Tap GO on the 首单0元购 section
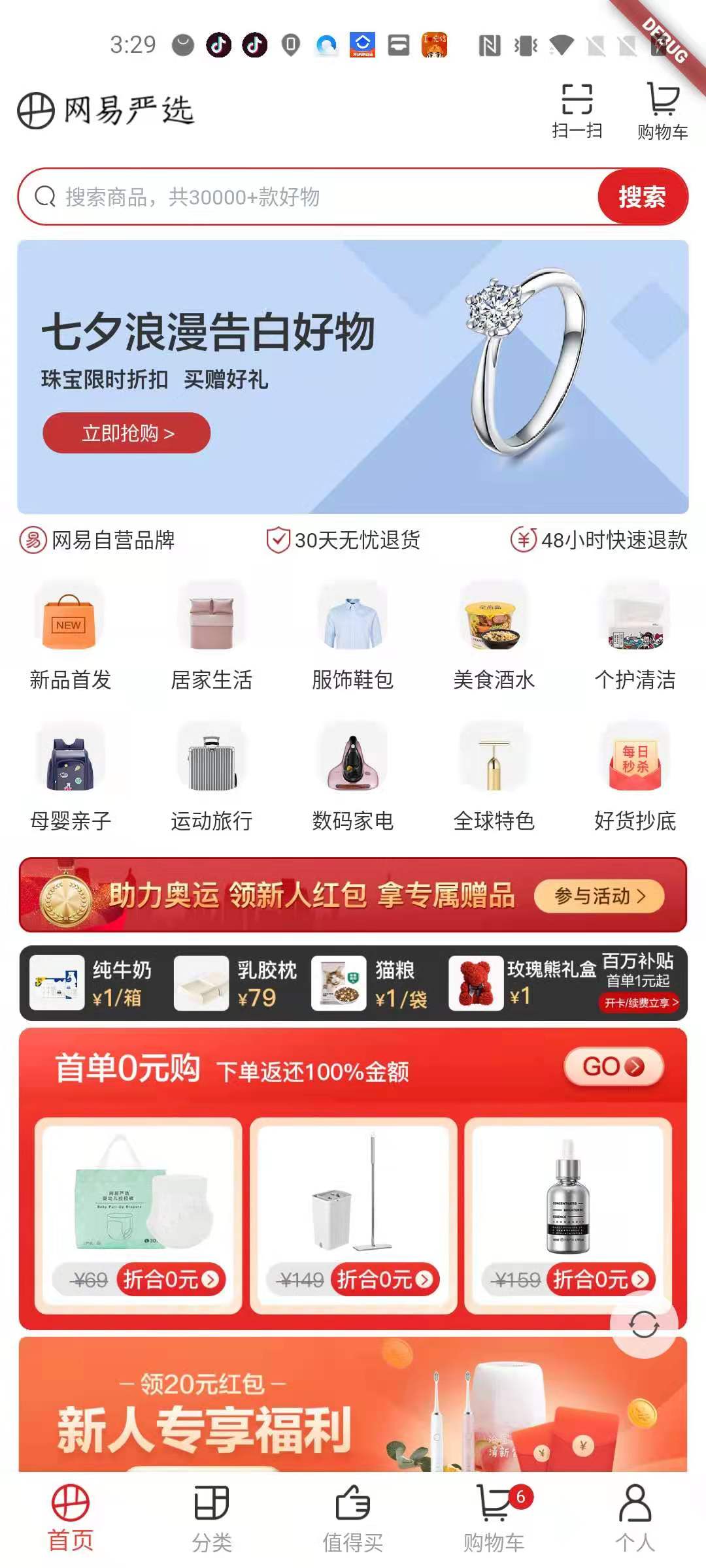Viewport: 706px width, 1568px height. pos(614,1066)
